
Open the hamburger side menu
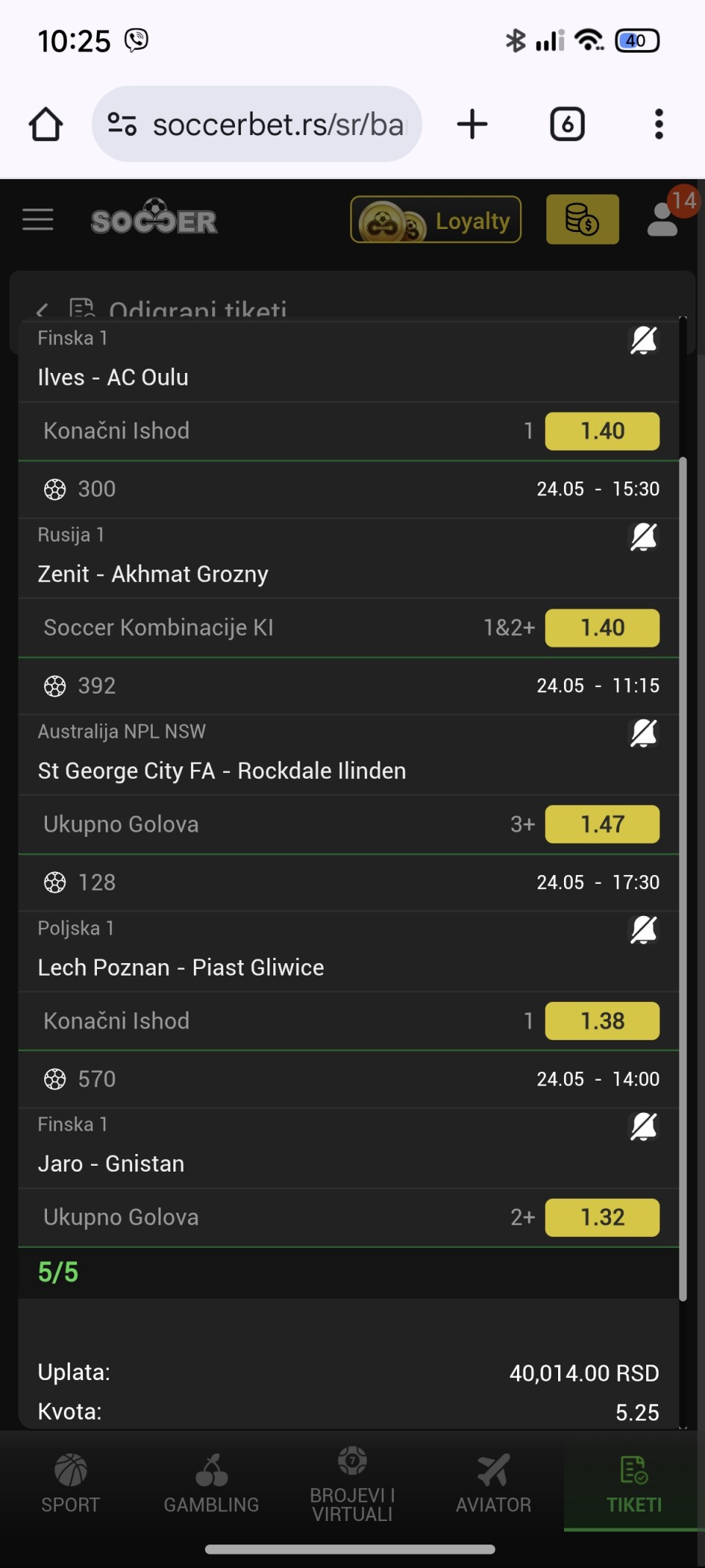pos(37,219)
